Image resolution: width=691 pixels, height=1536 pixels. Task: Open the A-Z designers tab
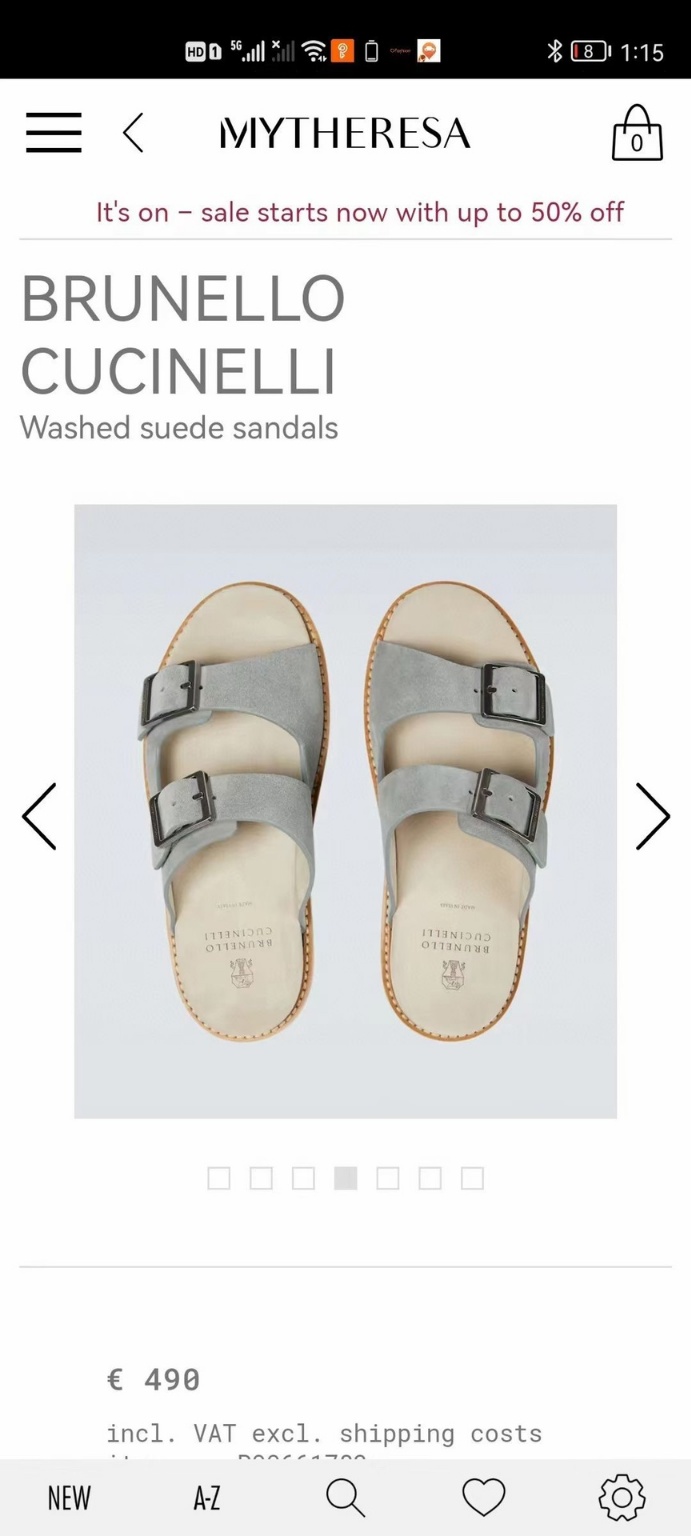(207, 1497)
